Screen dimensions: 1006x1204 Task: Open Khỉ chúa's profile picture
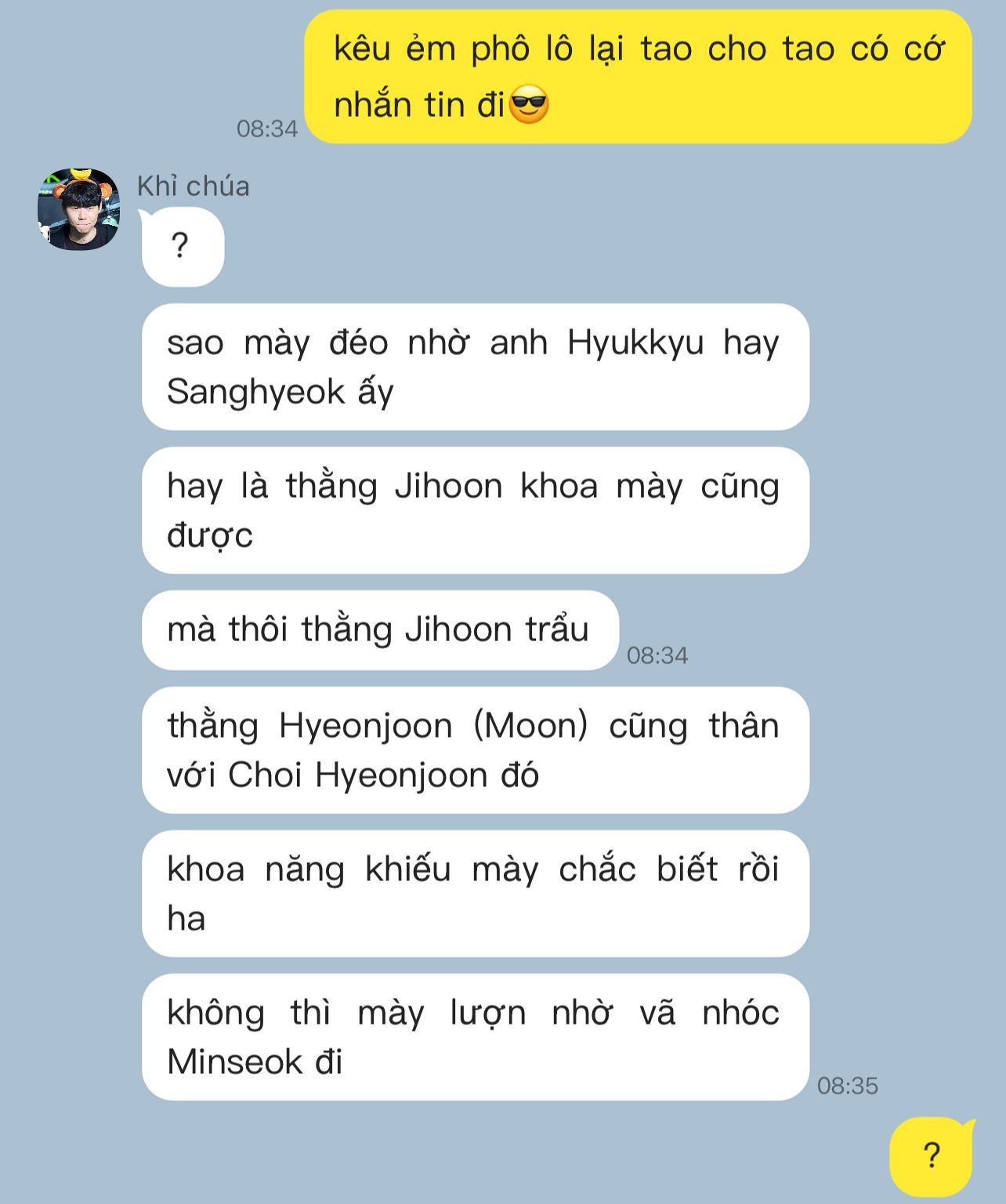[x=78, y=210]
